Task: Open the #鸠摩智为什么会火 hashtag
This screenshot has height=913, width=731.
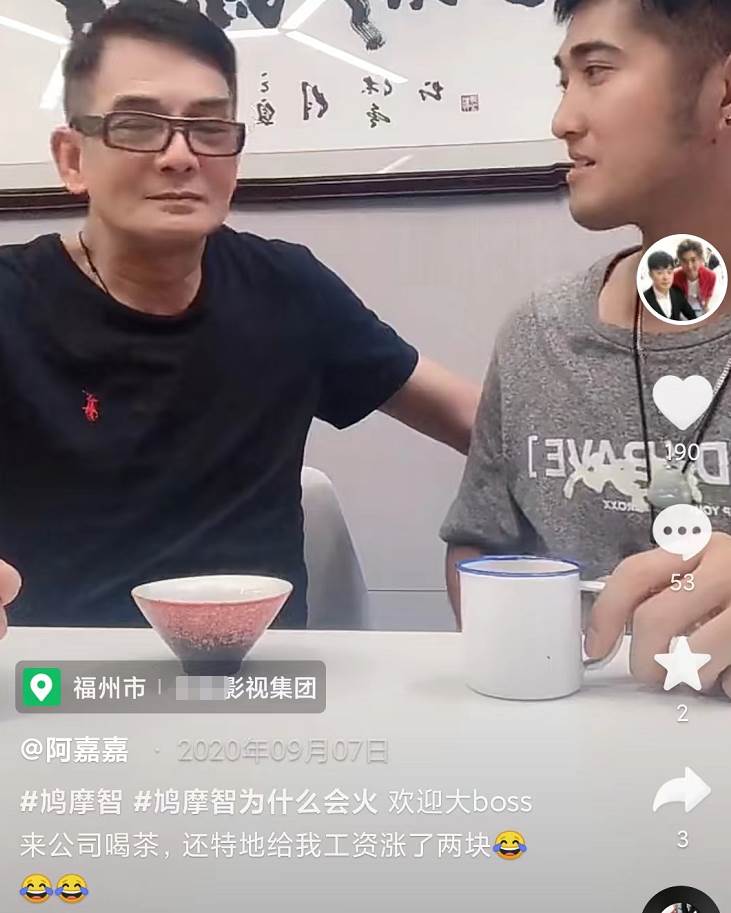Action: [x=256, y=801]
